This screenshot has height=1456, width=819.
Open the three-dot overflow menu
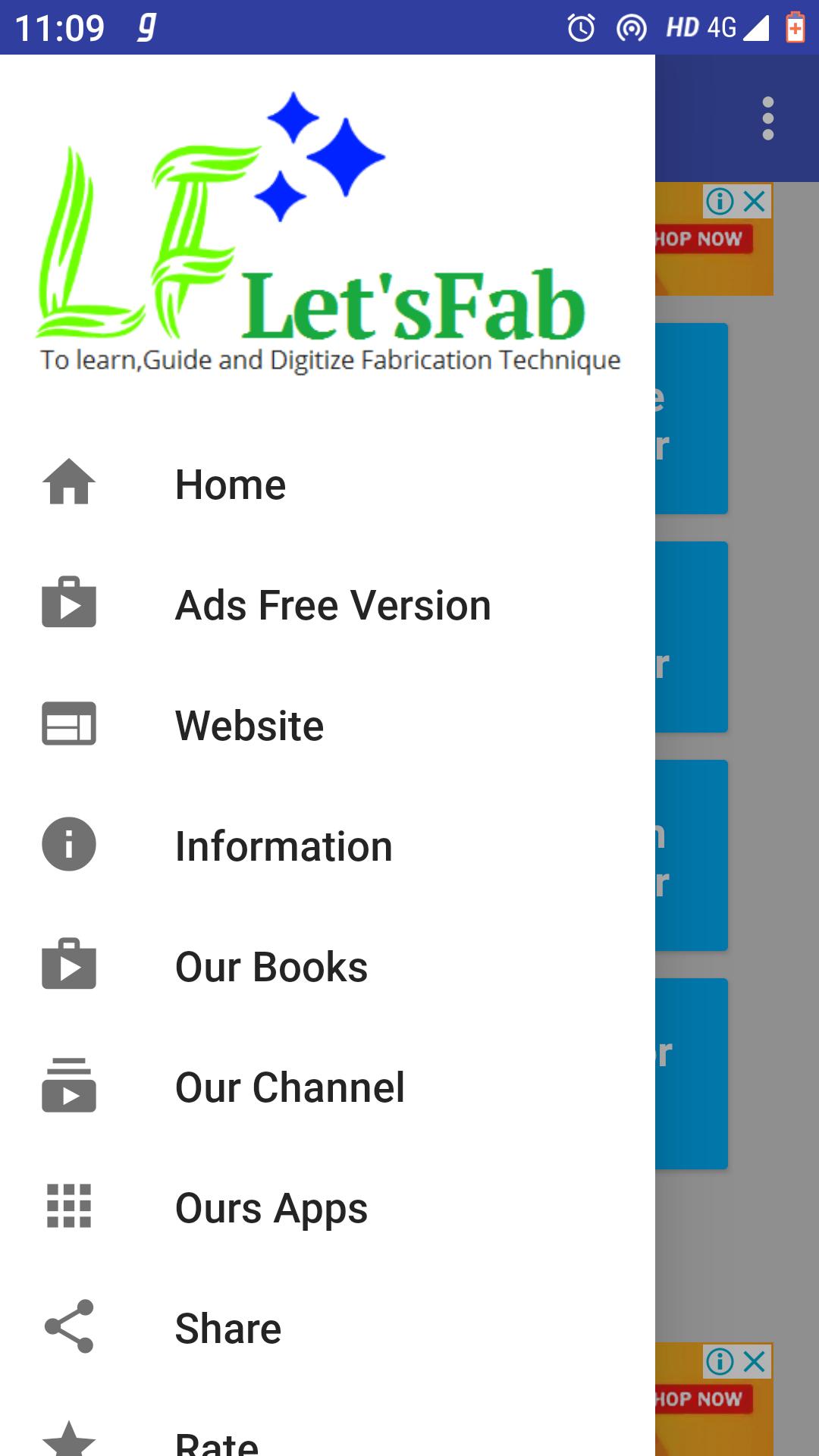767,118
